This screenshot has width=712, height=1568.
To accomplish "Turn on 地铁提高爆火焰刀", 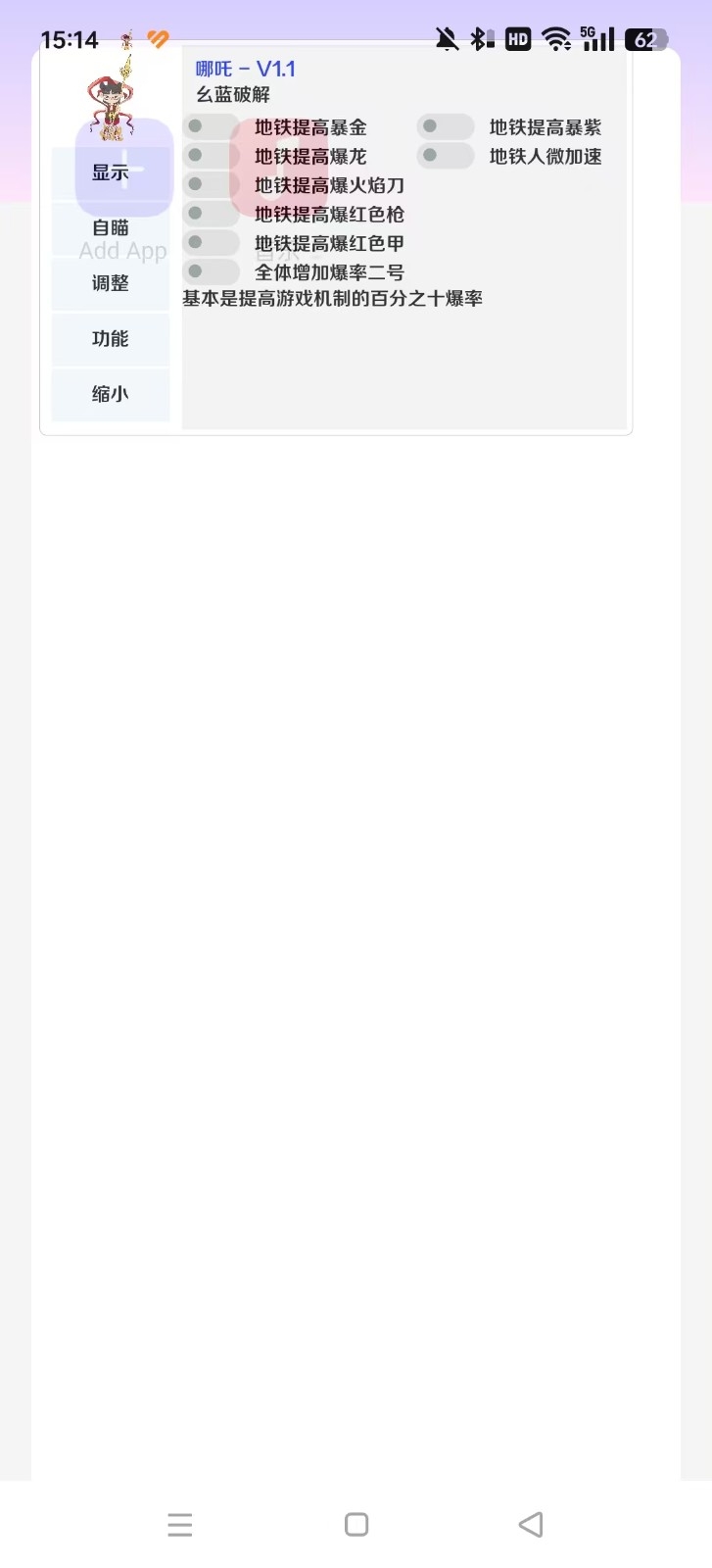I will click(211, 184).
